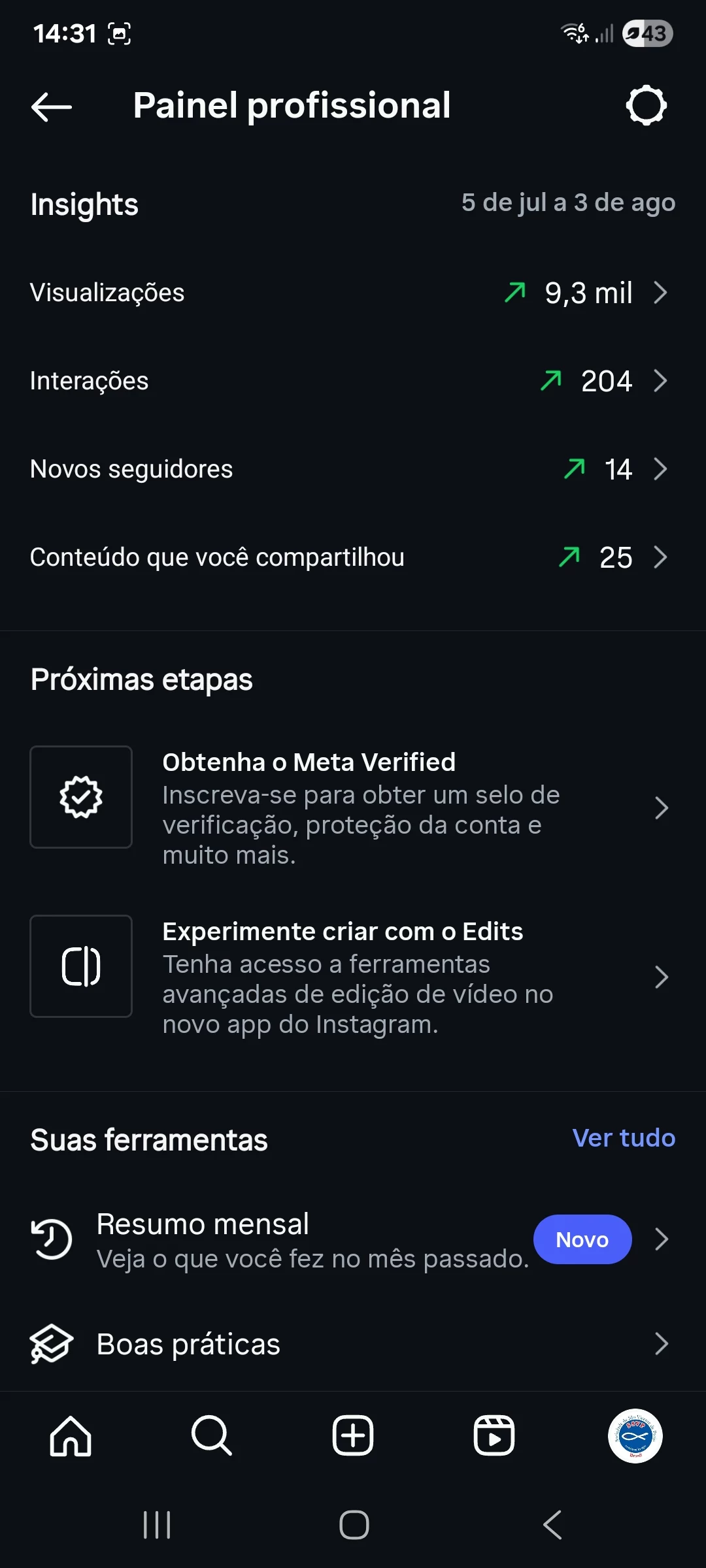This screenshot has width=706, height=1568.
Task: Tap Ver tudo for tools
Action: click(x=623, y=1138)
